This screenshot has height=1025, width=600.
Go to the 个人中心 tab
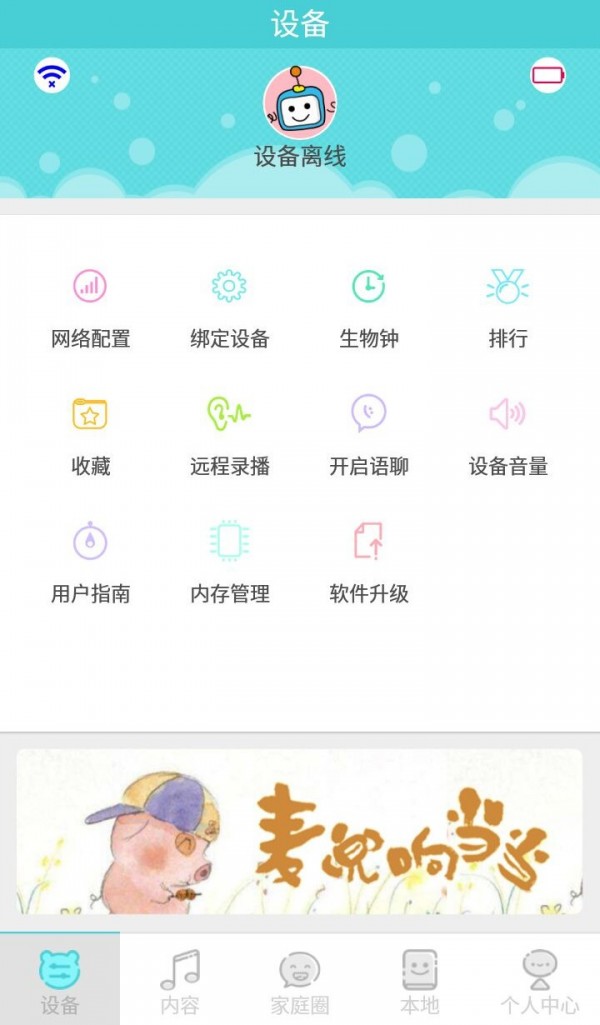(x=540, y=980)
